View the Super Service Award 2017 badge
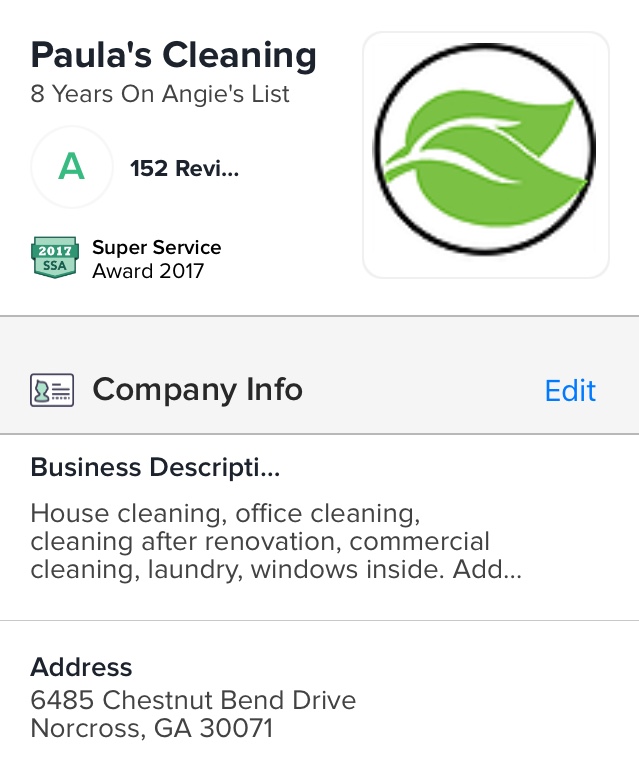 (x=54, y=258)
